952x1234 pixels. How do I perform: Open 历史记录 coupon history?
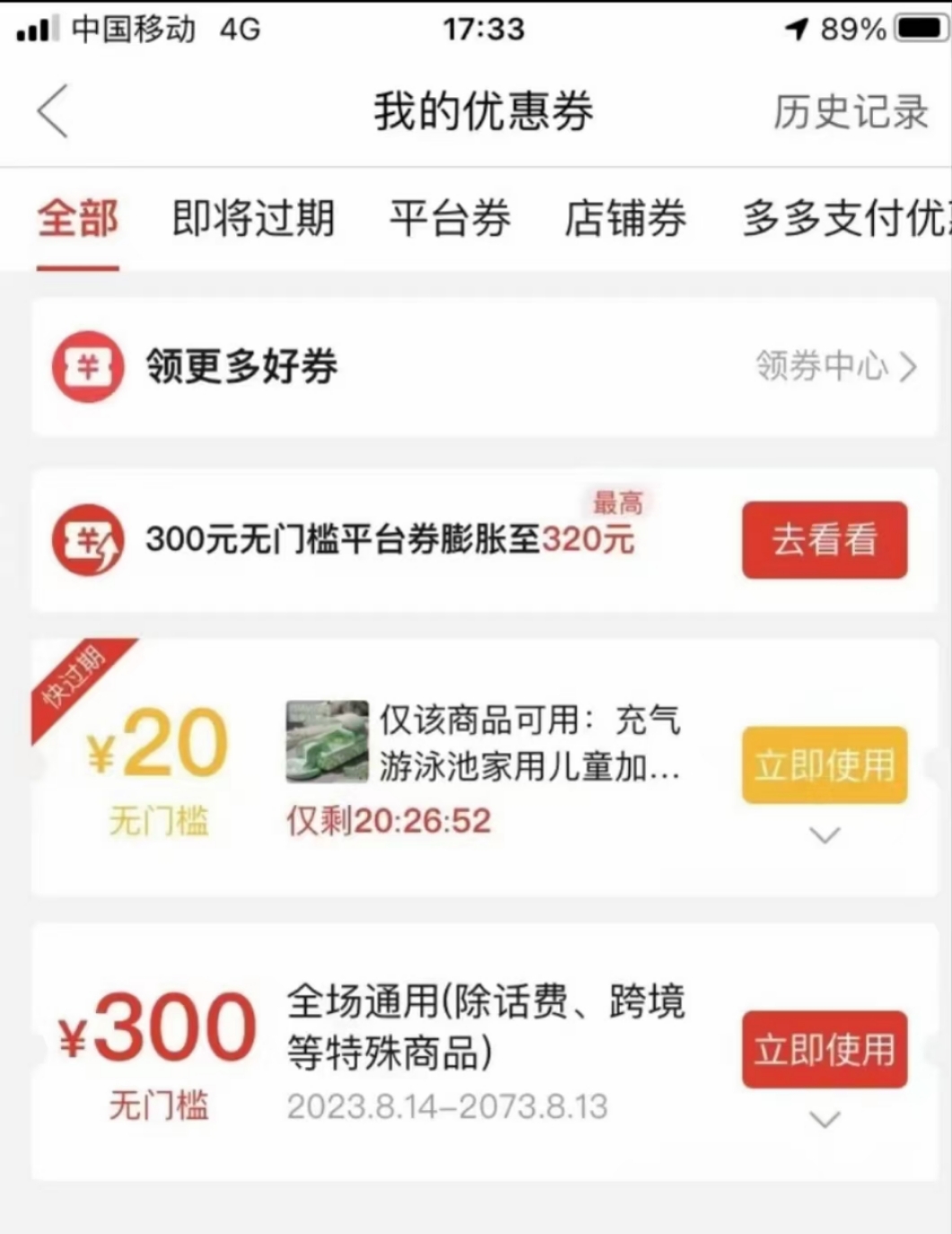pyautogui.click(x=850, y=112)
